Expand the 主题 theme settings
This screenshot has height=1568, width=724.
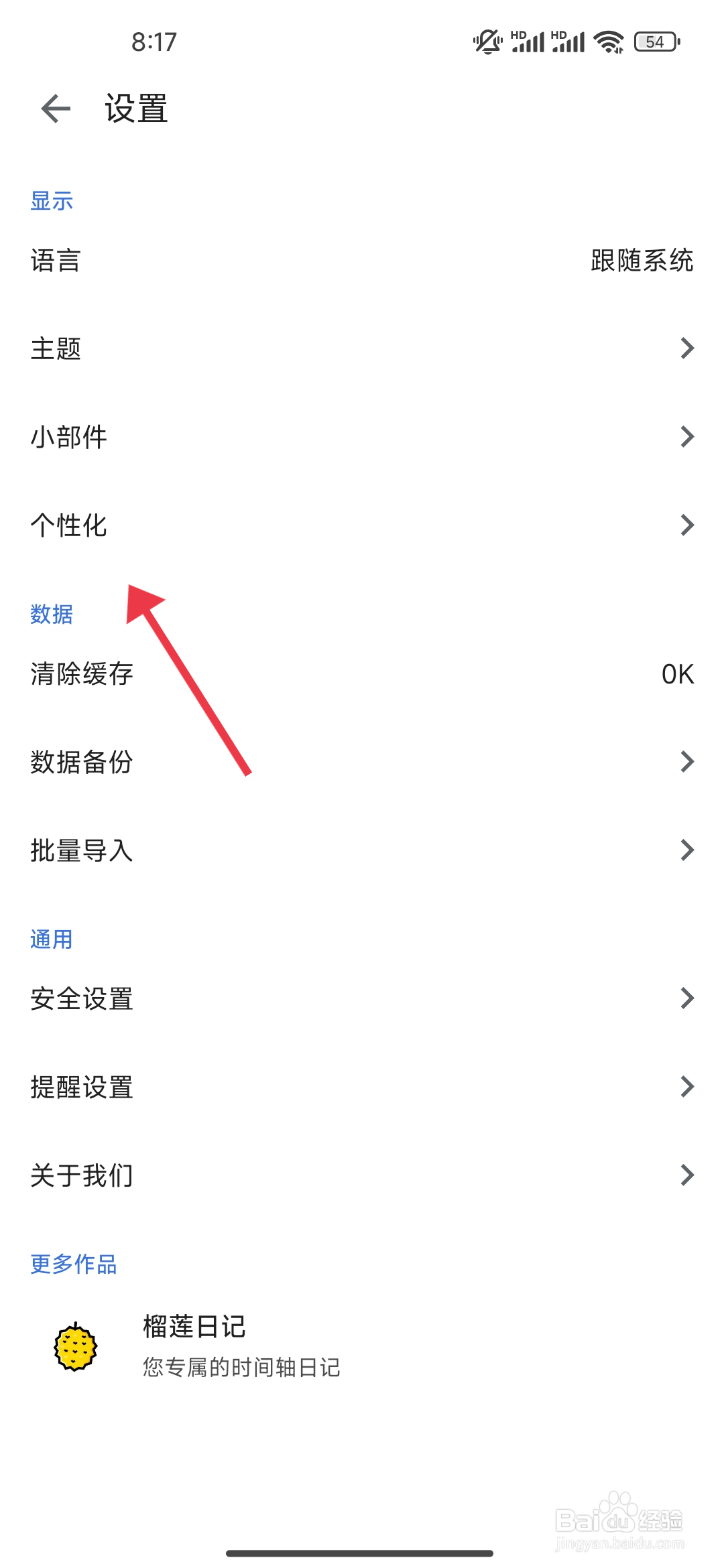(688, 348)
